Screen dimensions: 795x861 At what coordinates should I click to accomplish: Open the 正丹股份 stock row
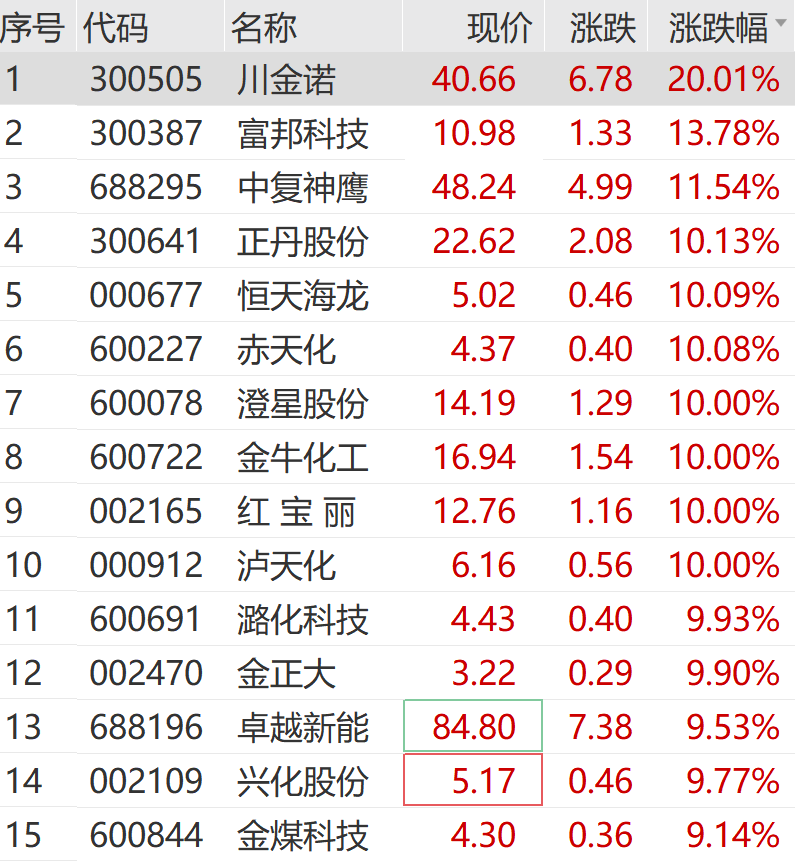coord(303,241)
